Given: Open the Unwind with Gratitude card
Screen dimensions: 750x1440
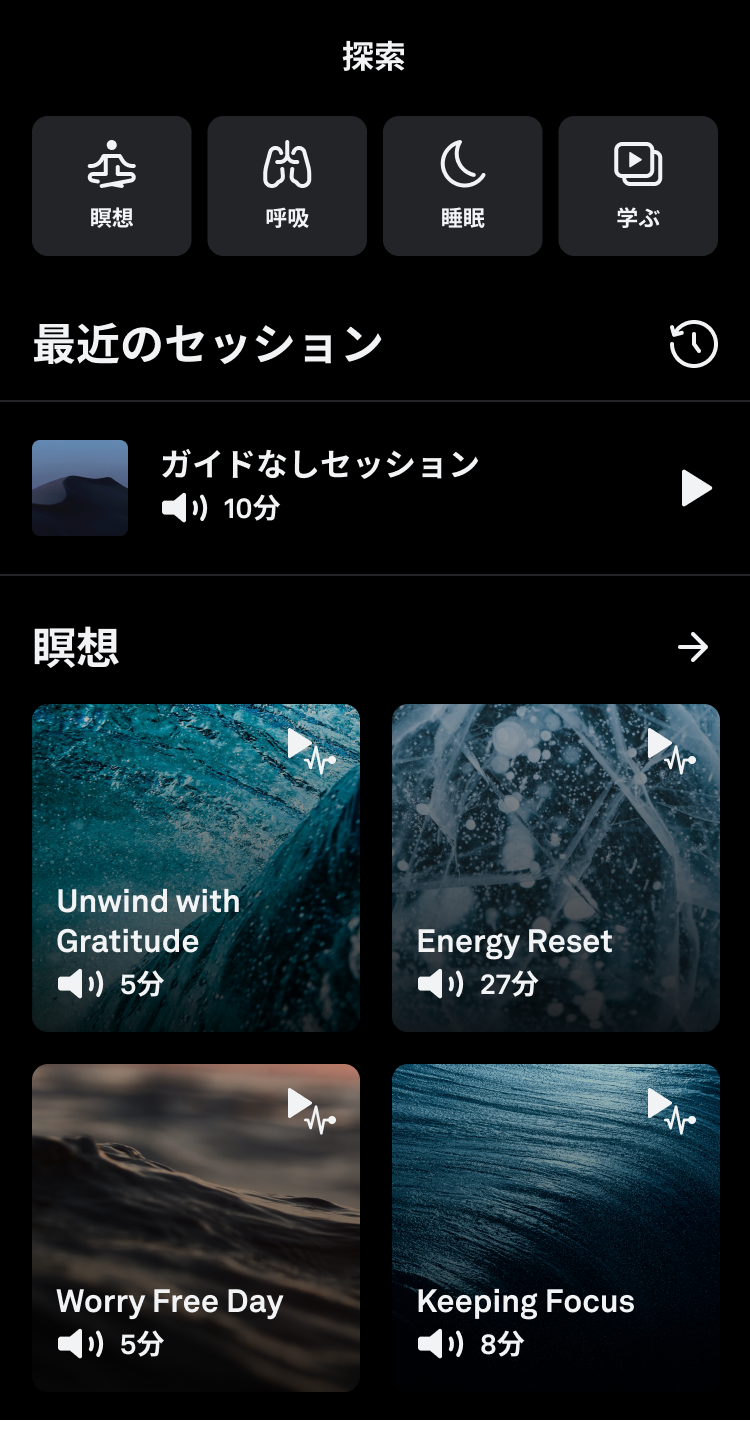Looking at the screenshot, I should [196, 868].
